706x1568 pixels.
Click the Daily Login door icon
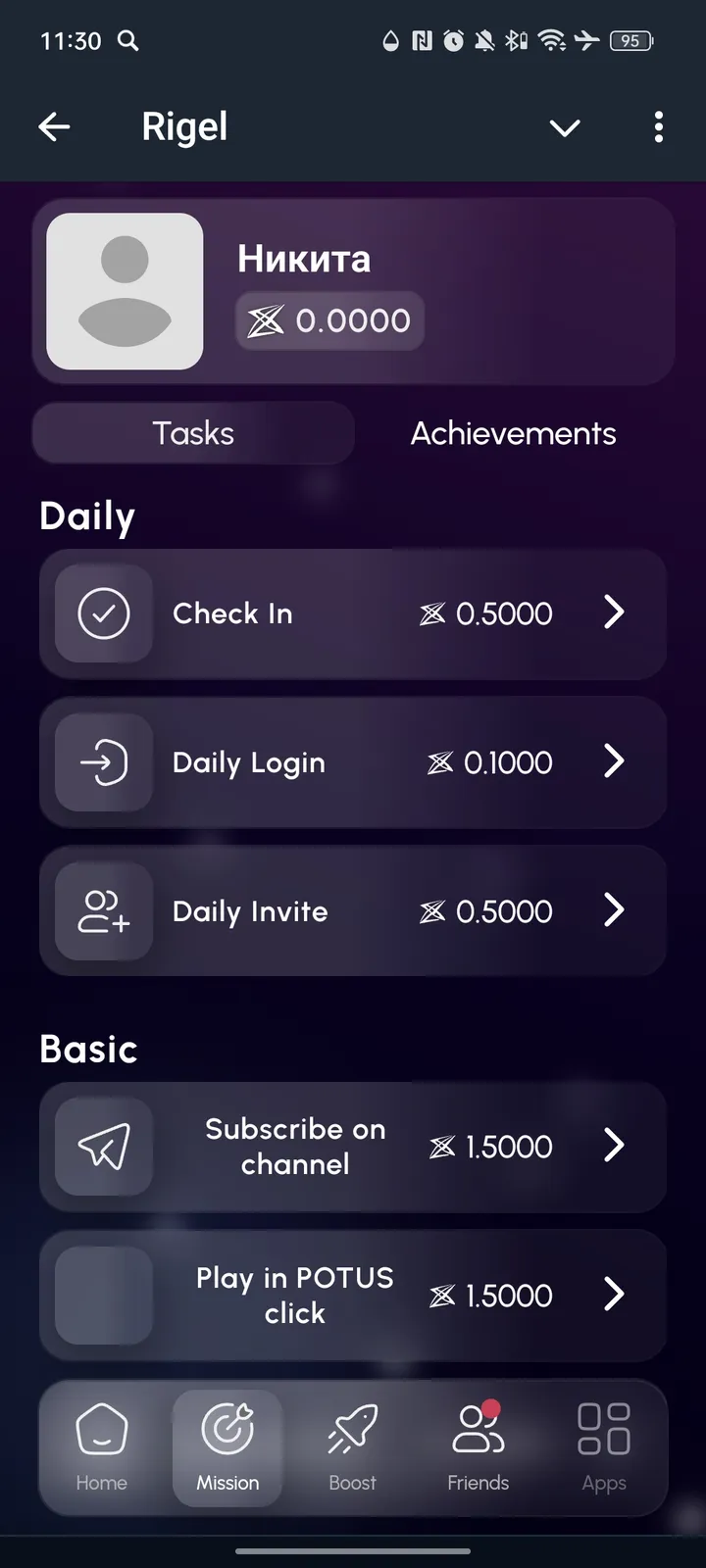coord(103,762)
